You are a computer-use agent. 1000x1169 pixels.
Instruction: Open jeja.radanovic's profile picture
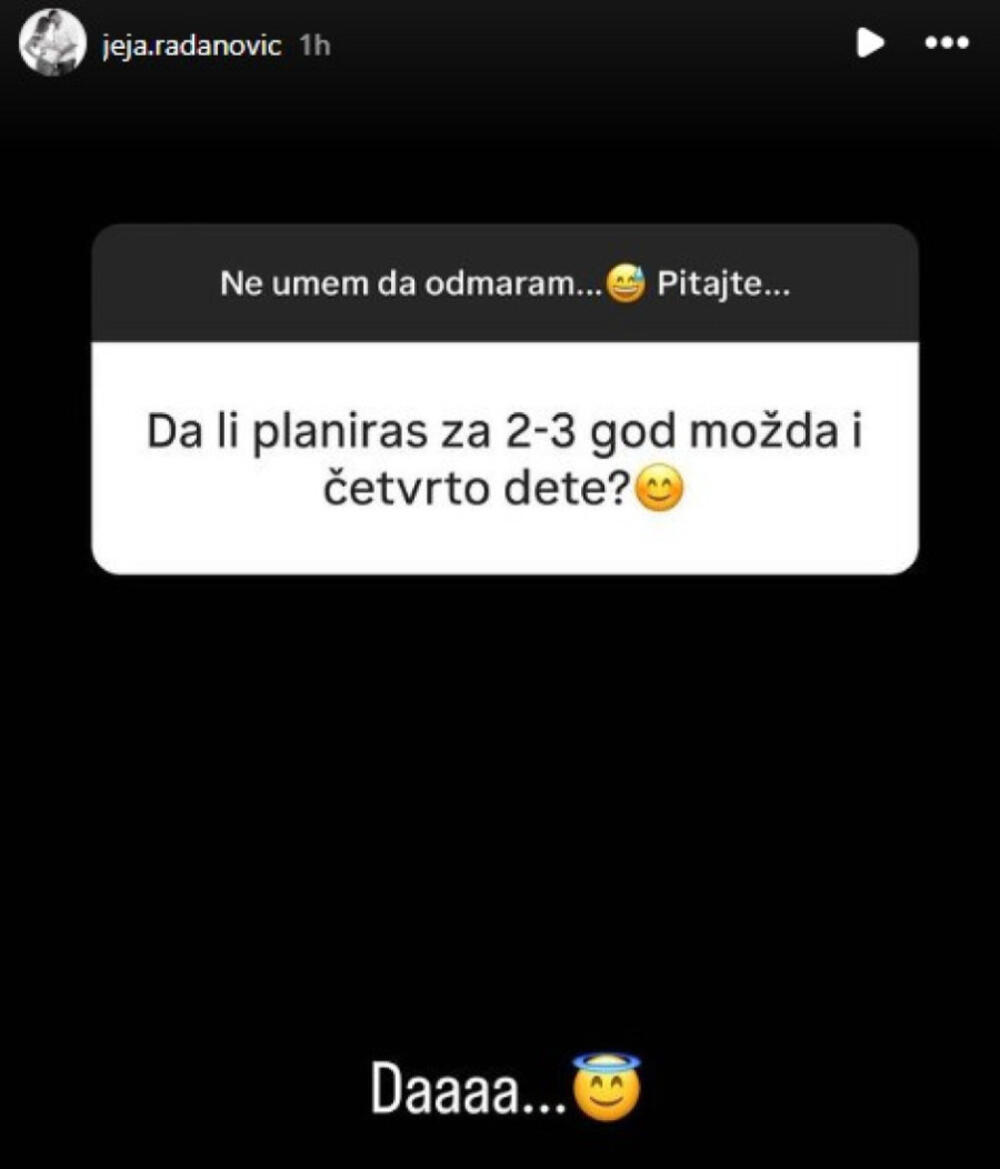pyautogui.click(x=51, y=43)
